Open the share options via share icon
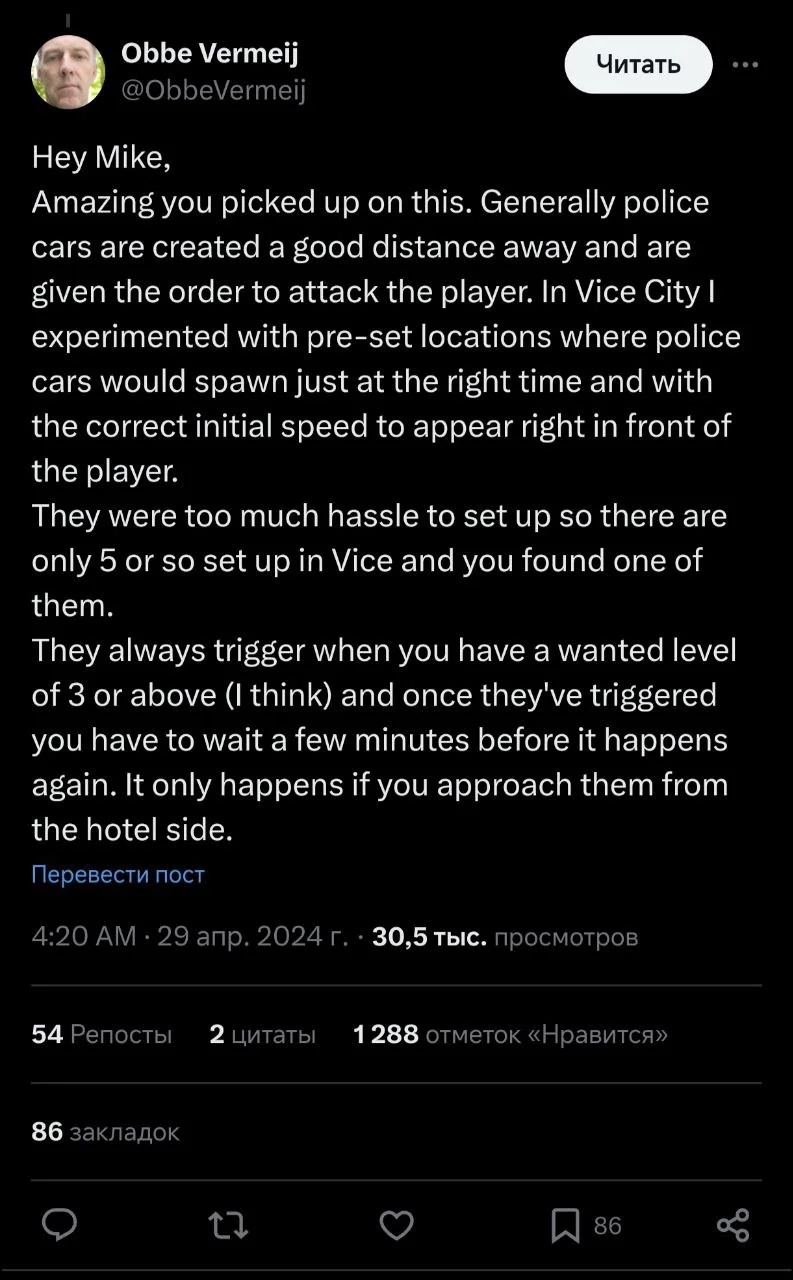Image resolution: width=793 pixels, height=1280 pixels. [733, 1224]
